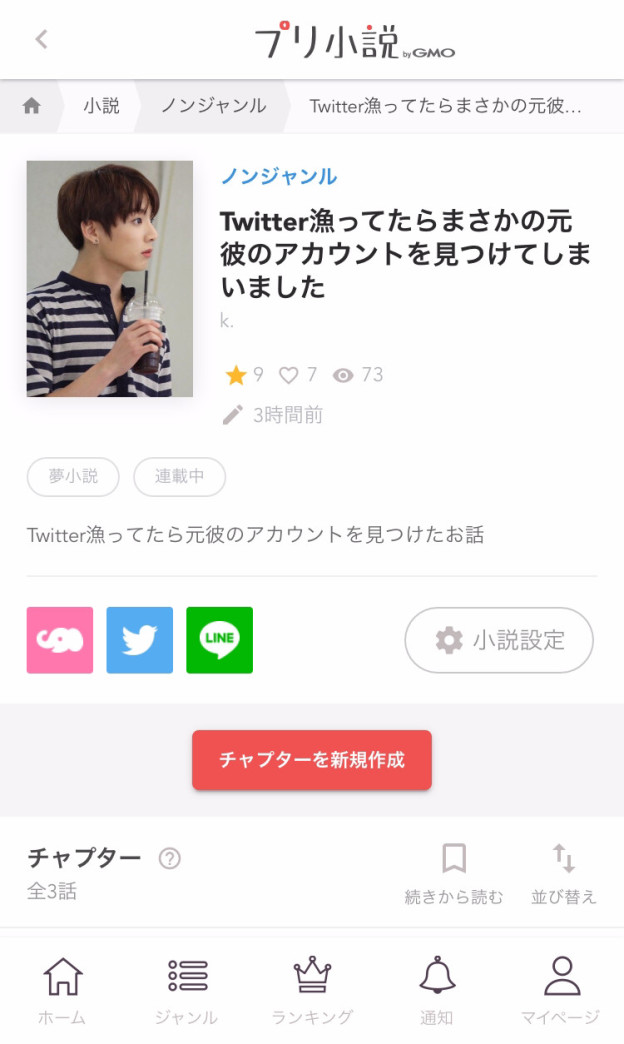Viewport: 624px width, 1044px height.
Task: Go back using the header arrow
Action: (41, 39)
